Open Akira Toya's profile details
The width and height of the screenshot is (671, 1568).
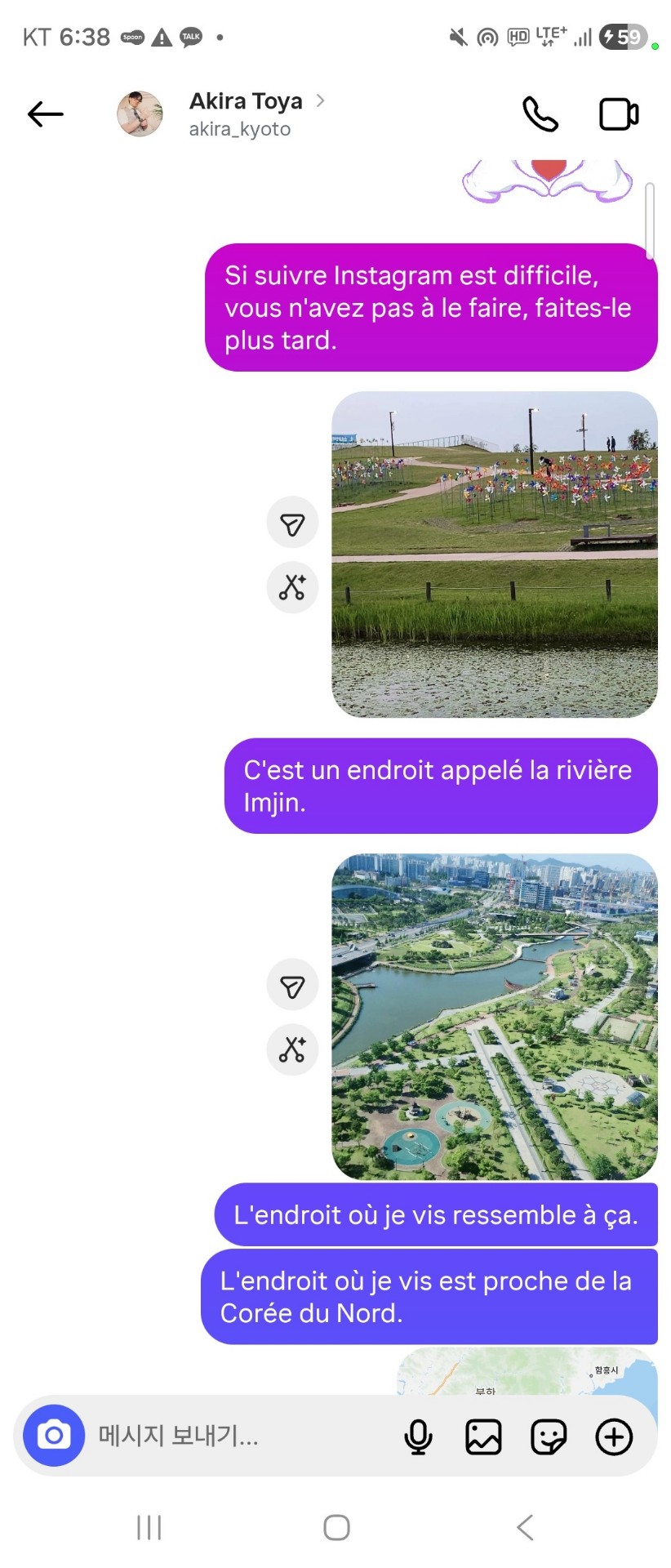[245, 114]
